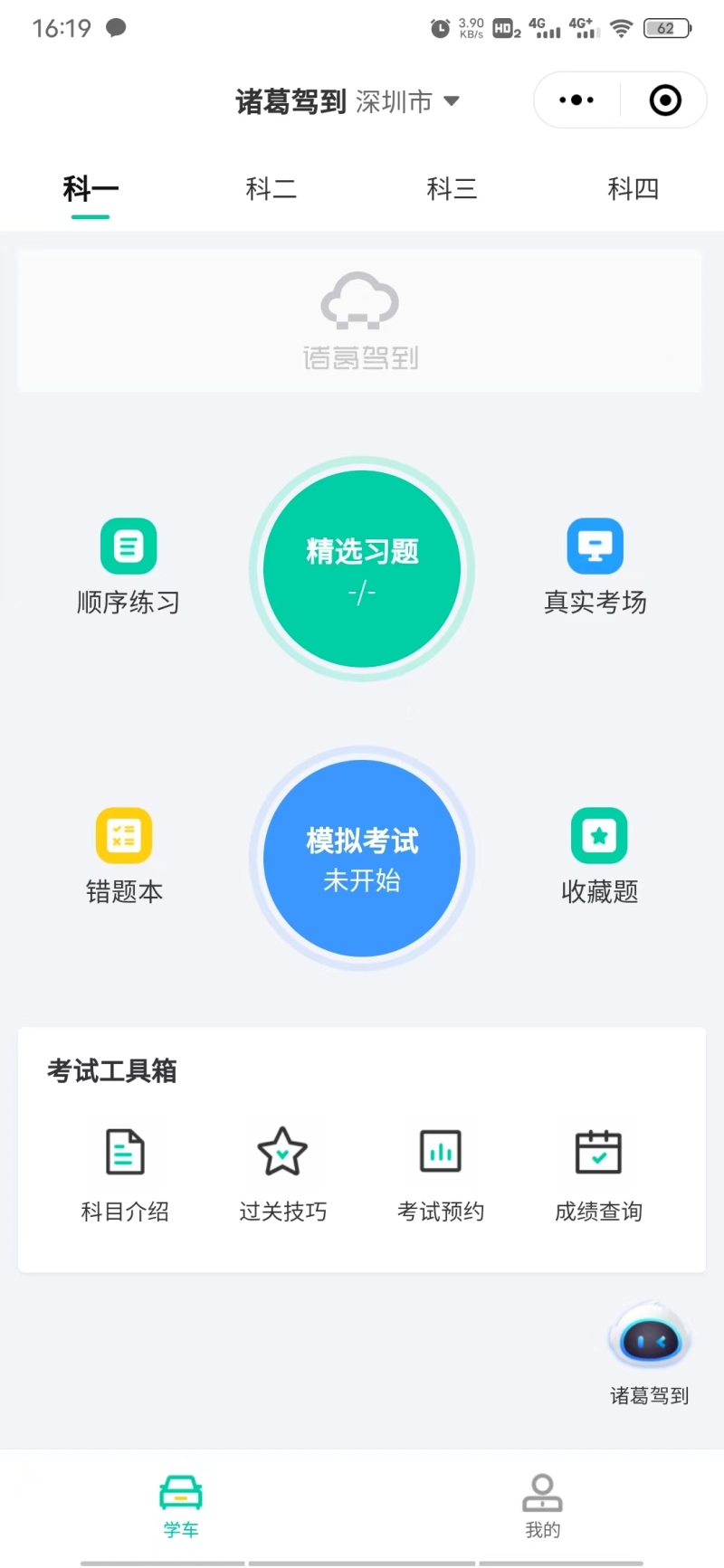Tap the banner placeholder image at top
Image resolution: width=724 pixels, height=1568 pixels.
pyautogui.click(x=361, y=320)
